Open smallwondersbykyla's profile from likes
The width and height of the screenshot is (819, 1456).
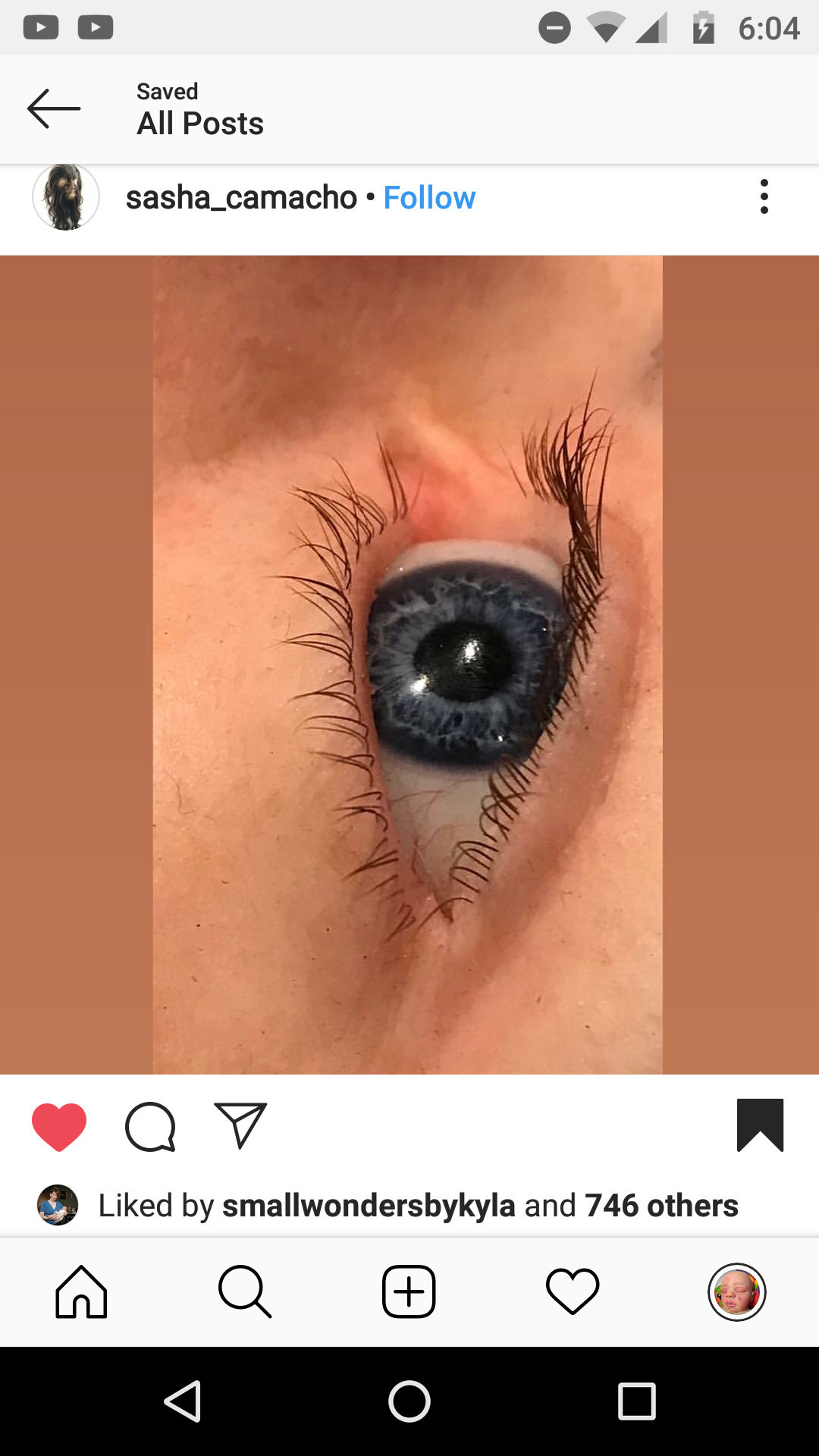[x=369, y=1206]
